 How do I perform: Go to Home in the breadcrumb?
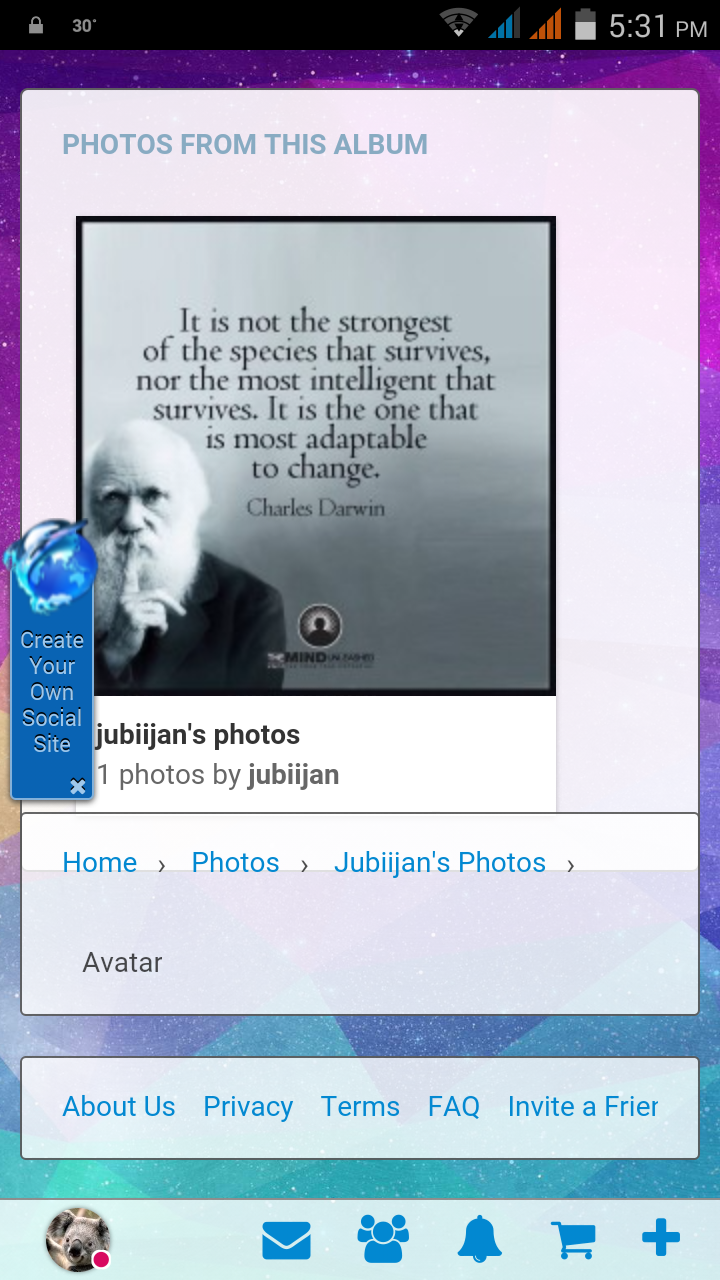pyautogui.click(x=100, y=863)
